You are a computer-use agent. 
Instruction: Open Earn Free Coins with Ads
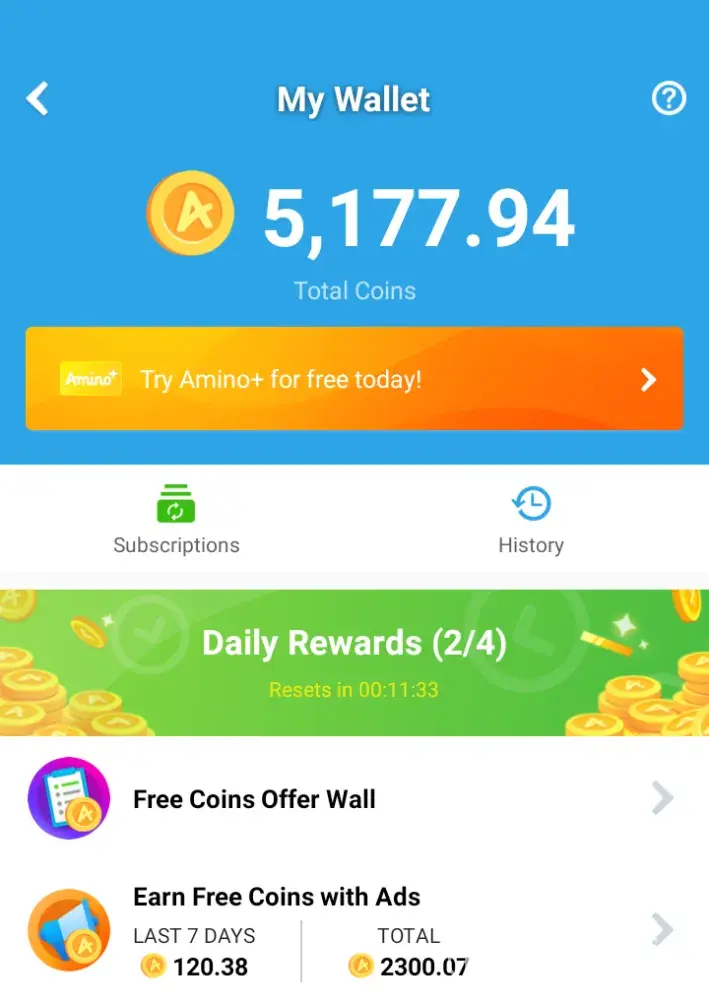tap(354, 930)
